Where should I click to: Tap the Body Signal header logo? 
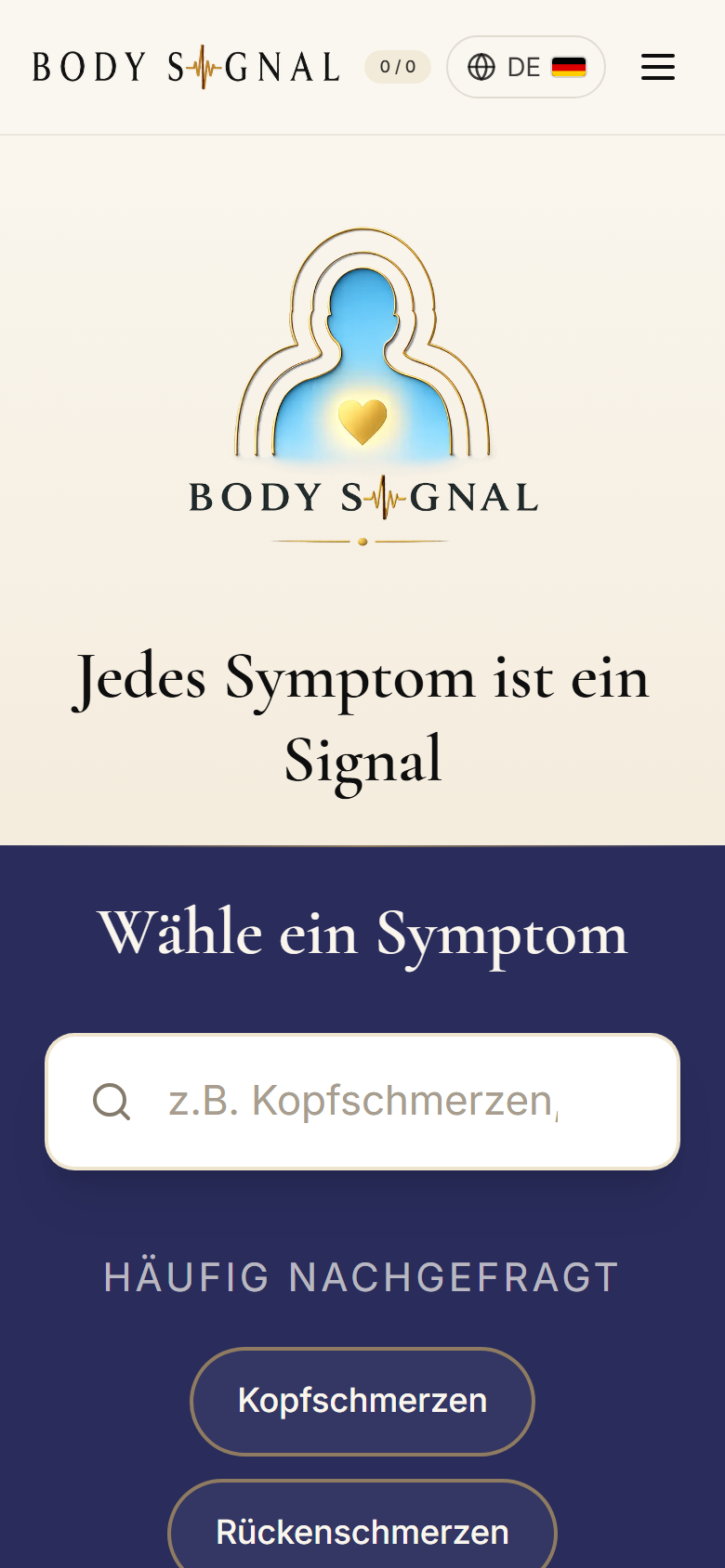pos(186,68)
